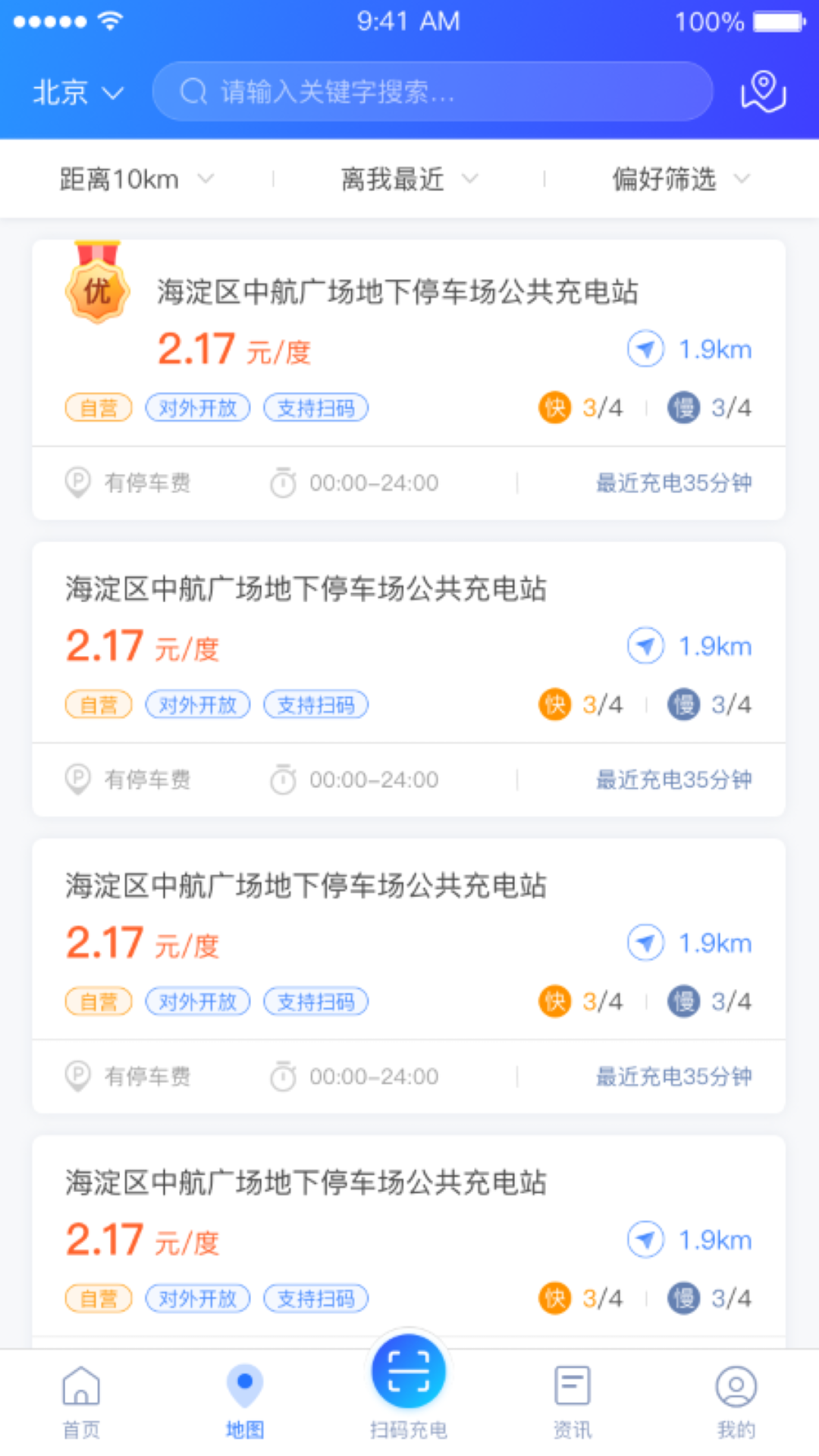Select the 支持扫码 tag on the third station

[x=315, y=1001]
